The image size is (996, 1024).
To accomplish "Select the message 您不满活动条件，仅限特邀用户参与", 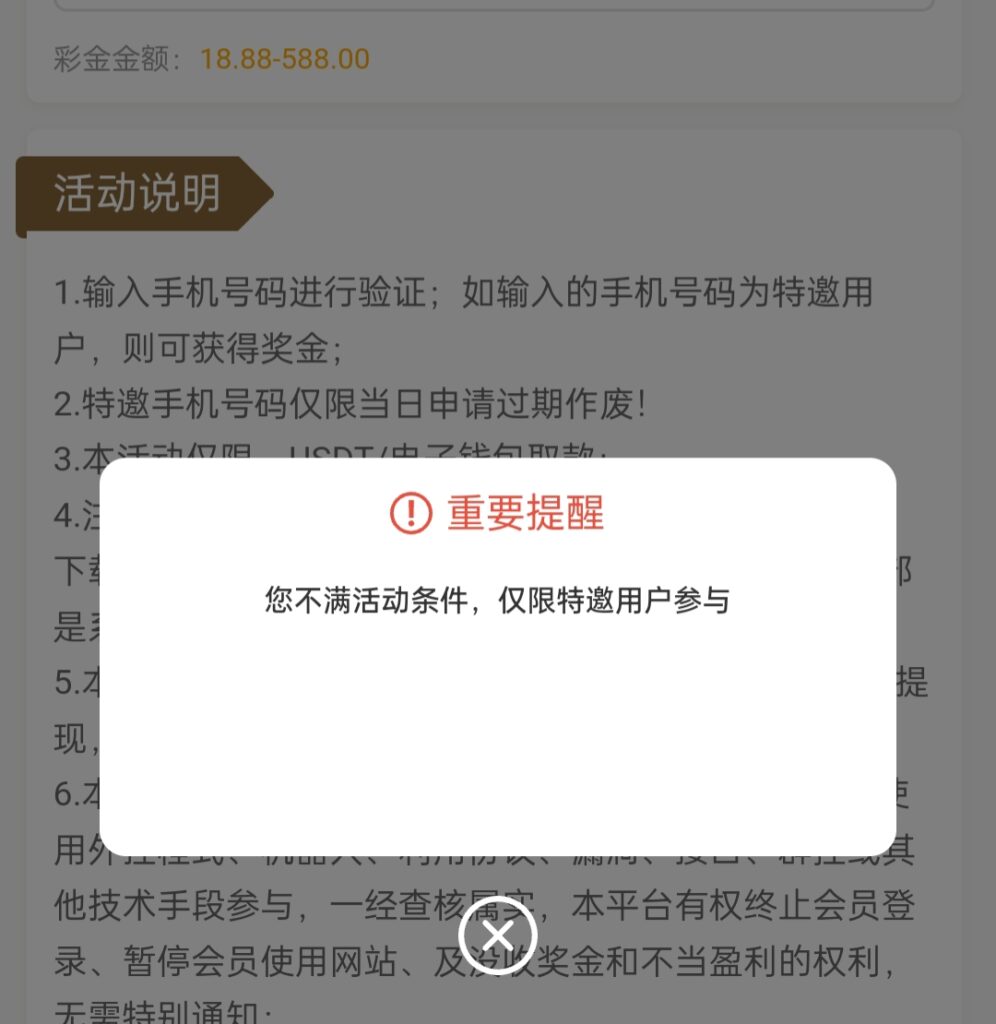I will point(497,602).
